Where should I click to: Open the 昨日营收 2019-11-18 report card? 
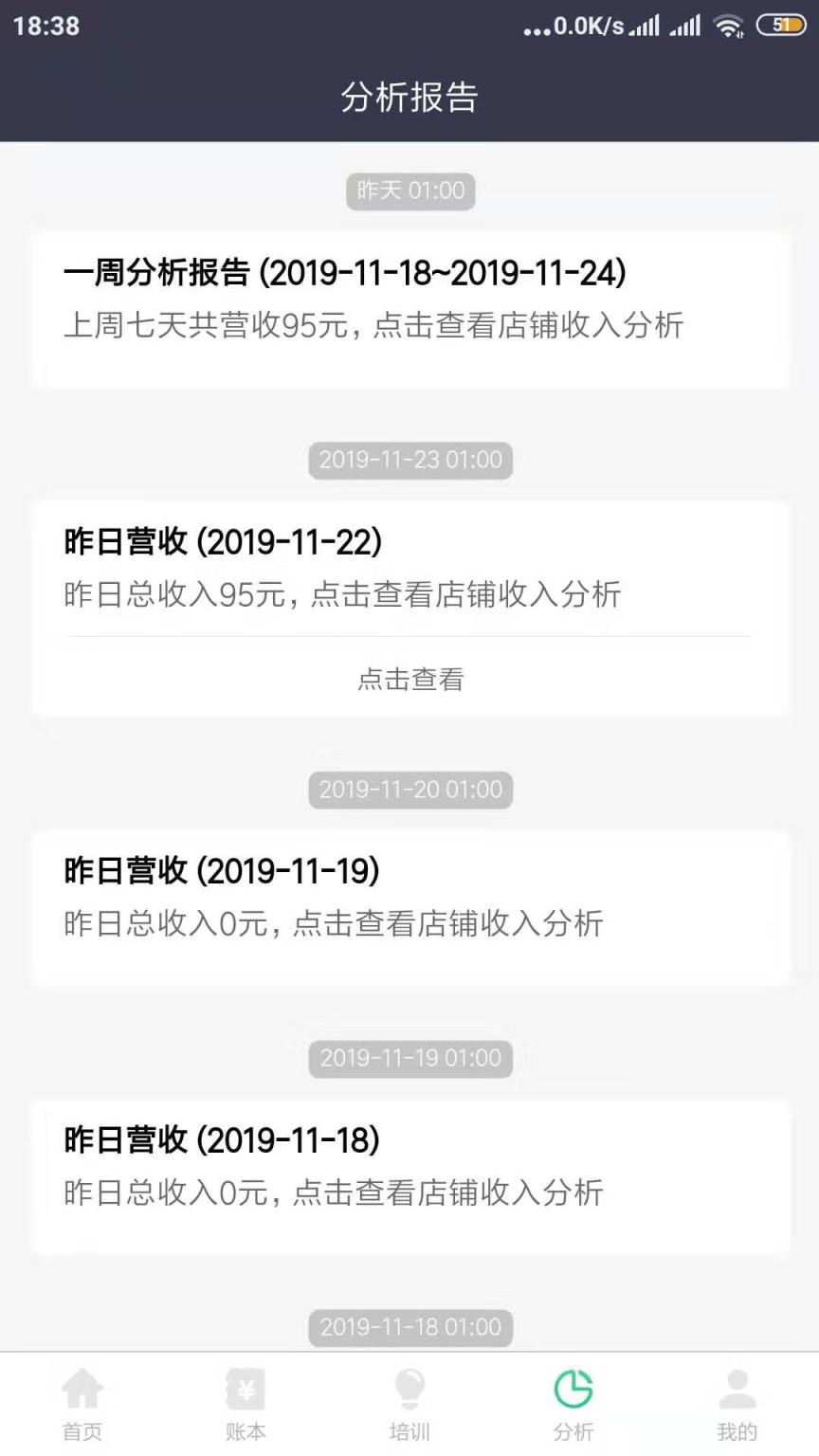click(x=409, y=1166)
